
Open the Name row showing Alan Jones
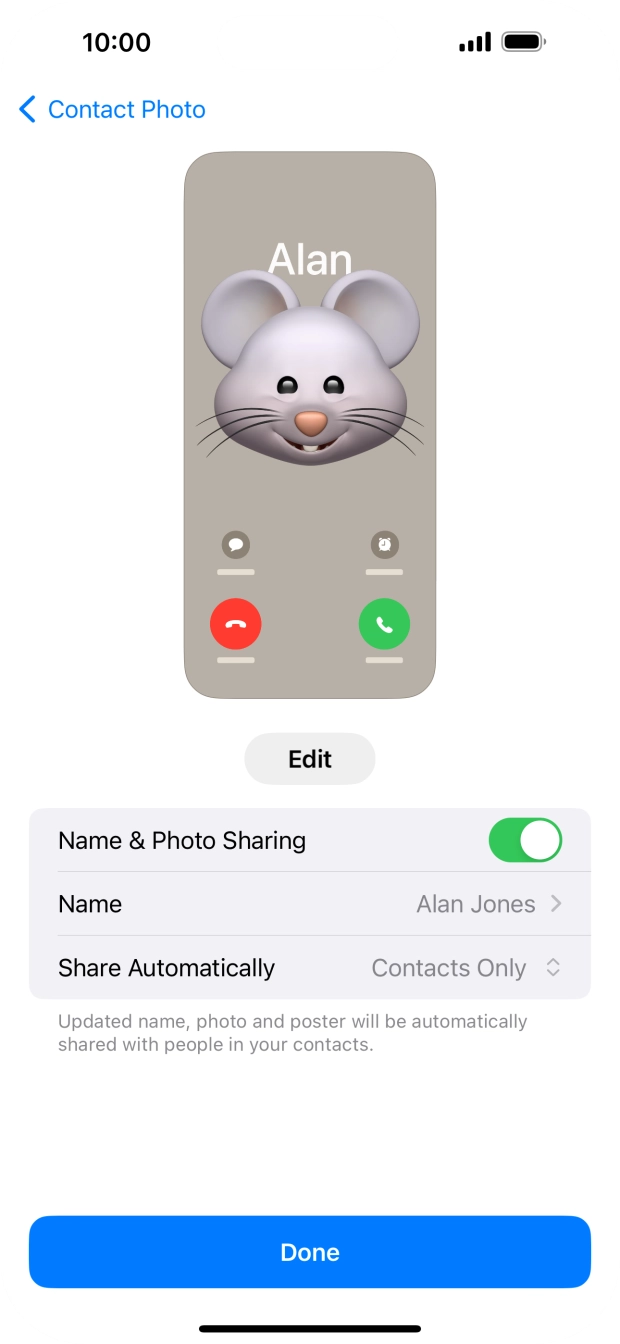[310, 904]
